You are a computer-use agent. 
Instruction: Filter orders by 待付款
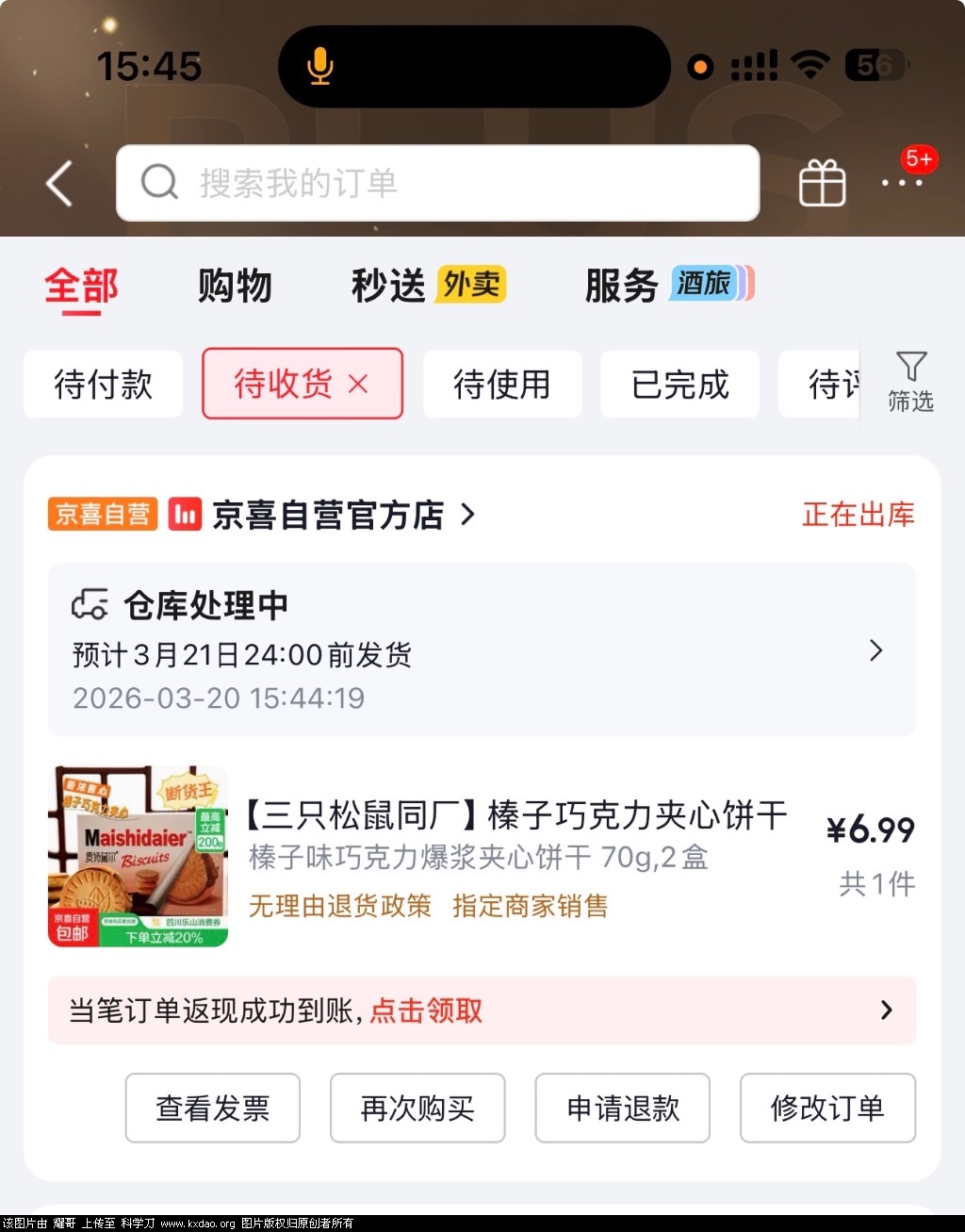pyautogui.click(x=103, y=384)
